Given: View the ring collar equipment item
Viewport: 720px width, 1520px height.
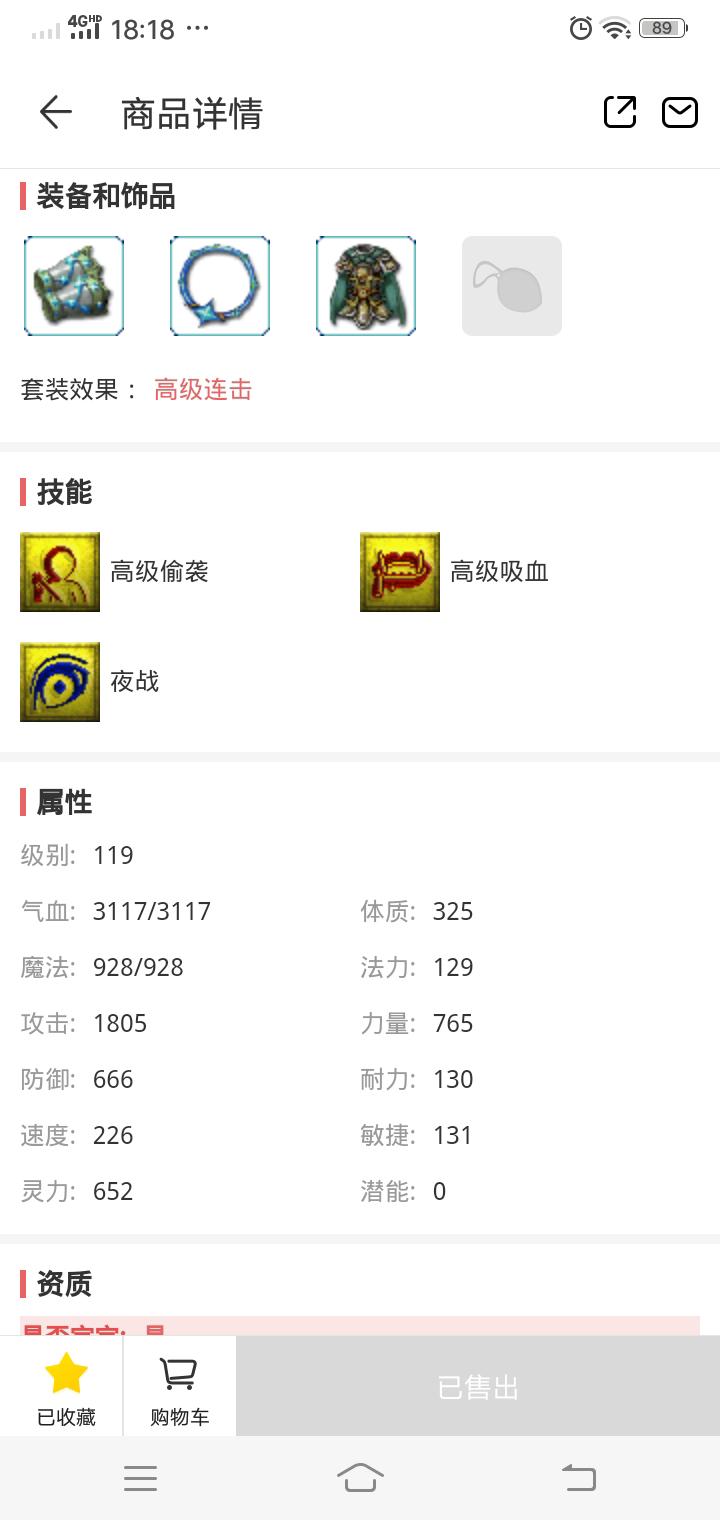Looking at the screenshot, I should click(220, 286).
